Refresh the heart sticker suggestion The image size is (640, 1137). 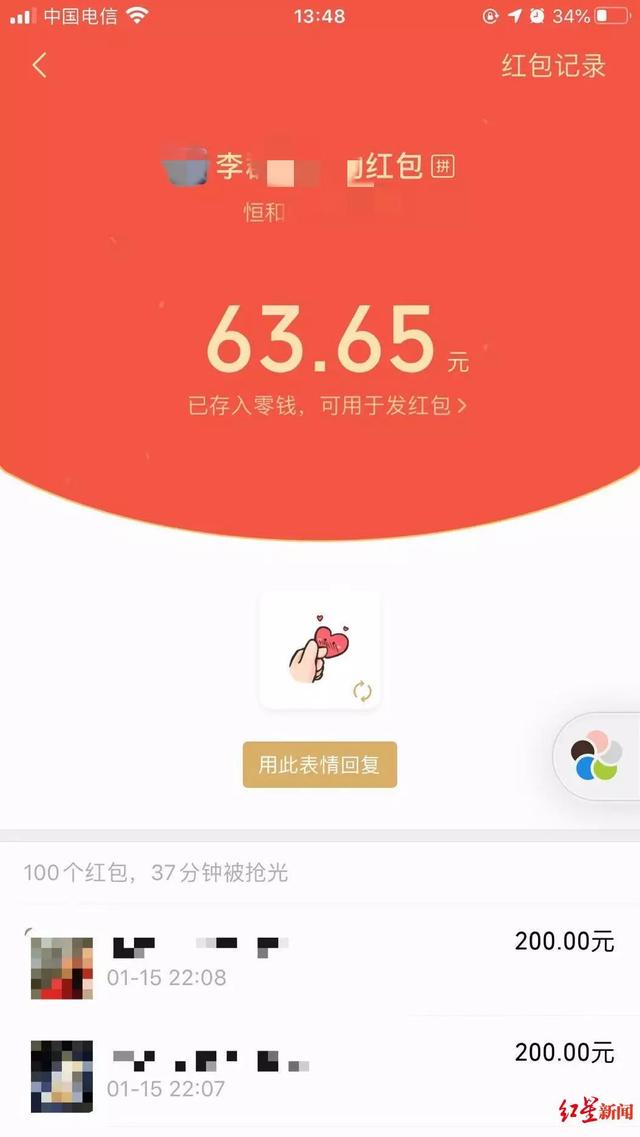[x=362, y=691]
